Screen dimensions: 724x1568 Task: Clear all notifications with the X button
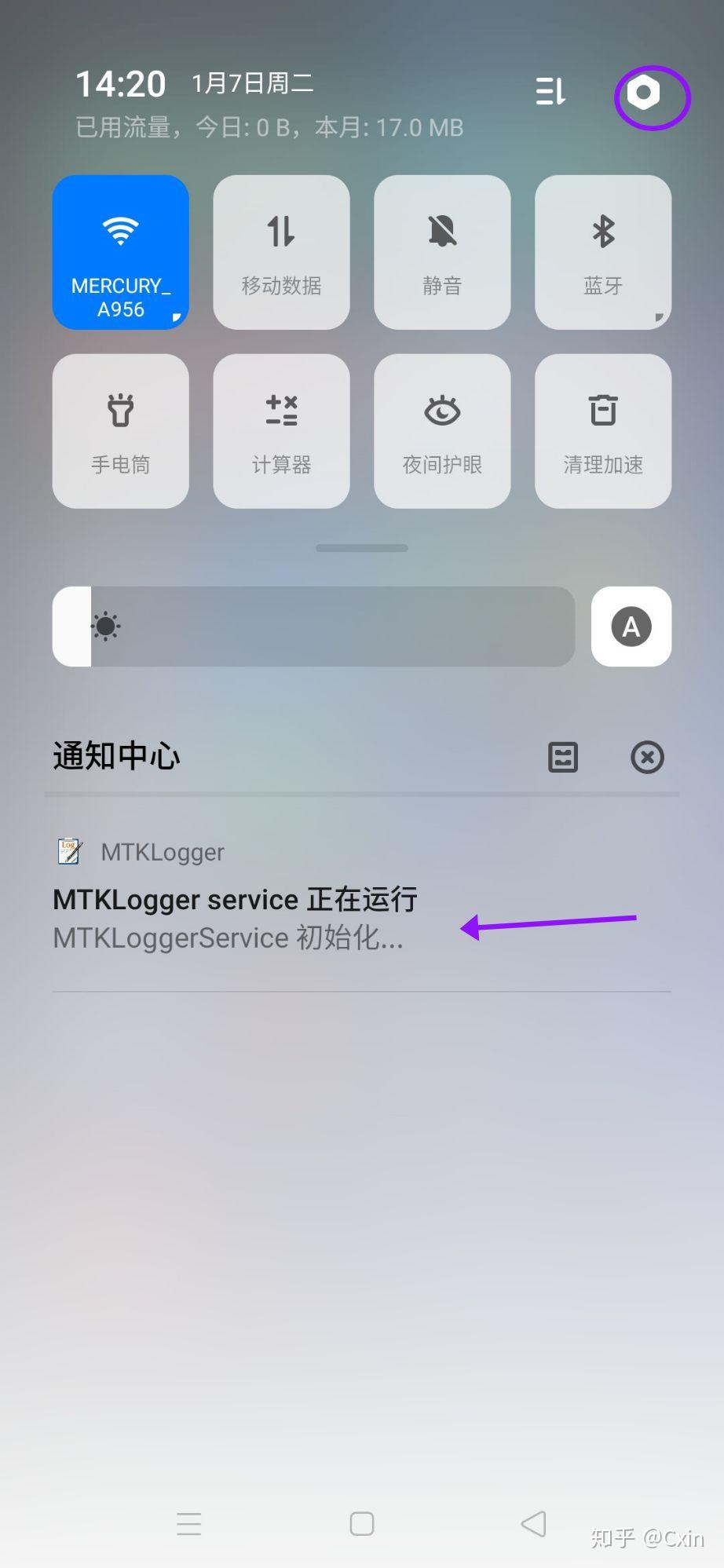coord(646,757)
